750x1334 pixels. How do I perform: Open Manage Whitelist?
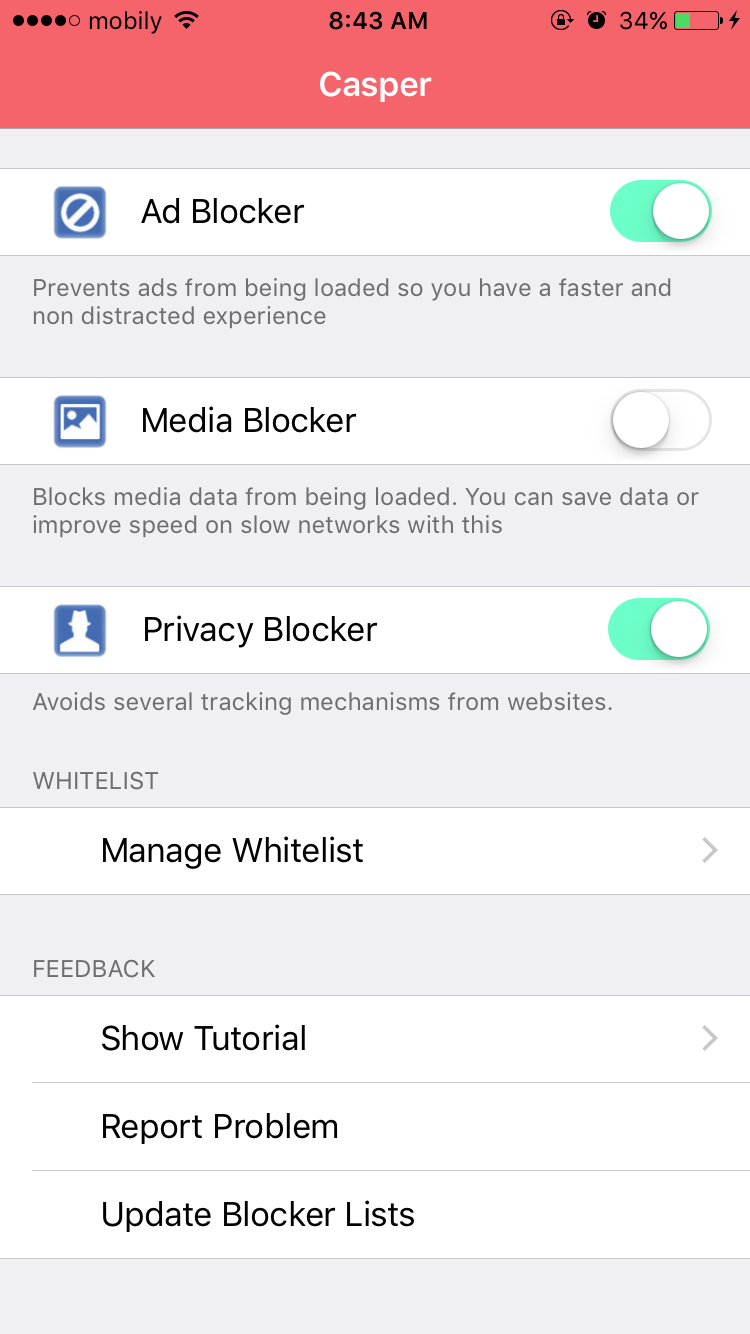375,851
